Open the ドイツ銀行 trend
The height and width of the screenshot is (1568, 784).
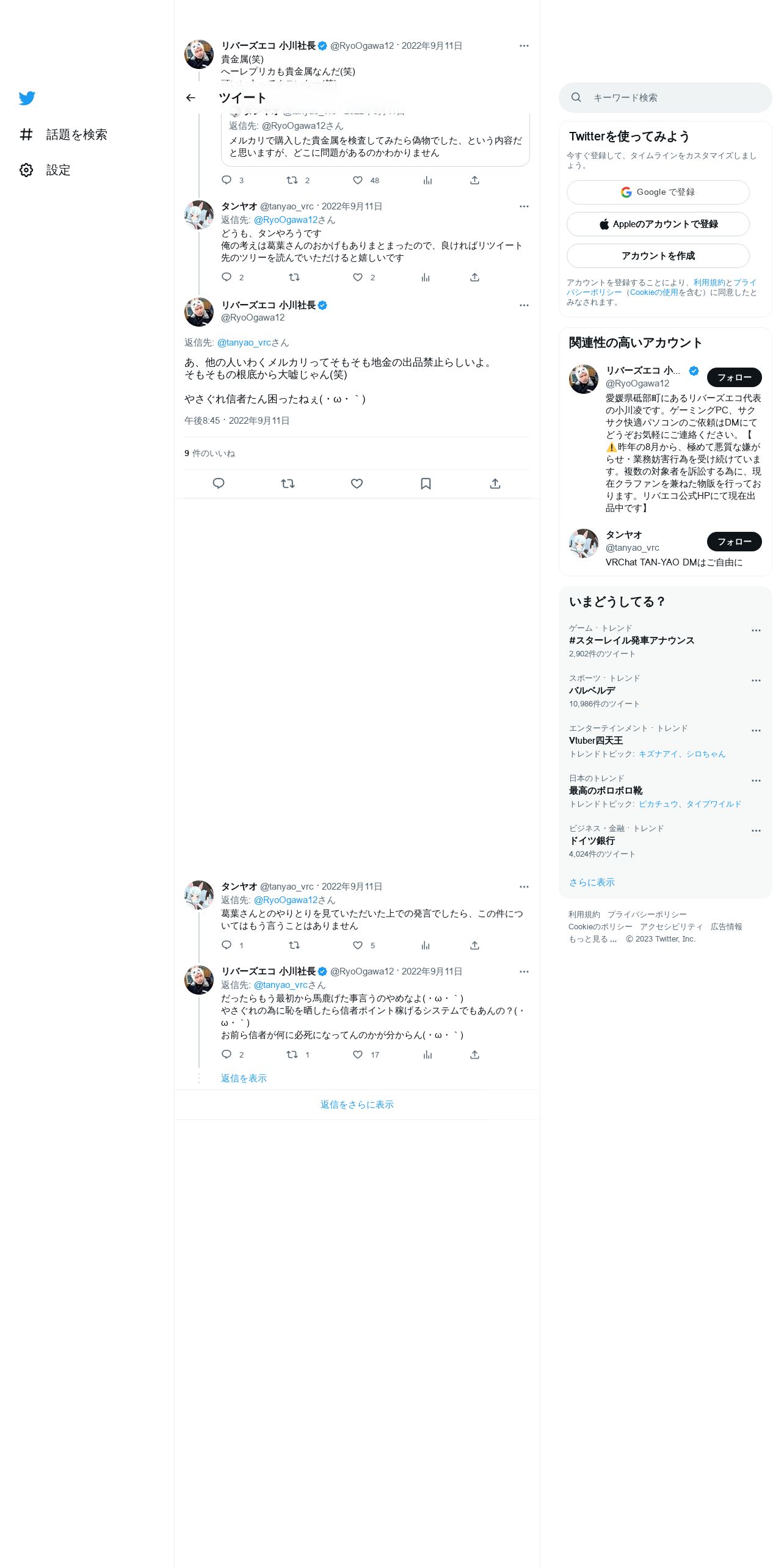(592, 841)
